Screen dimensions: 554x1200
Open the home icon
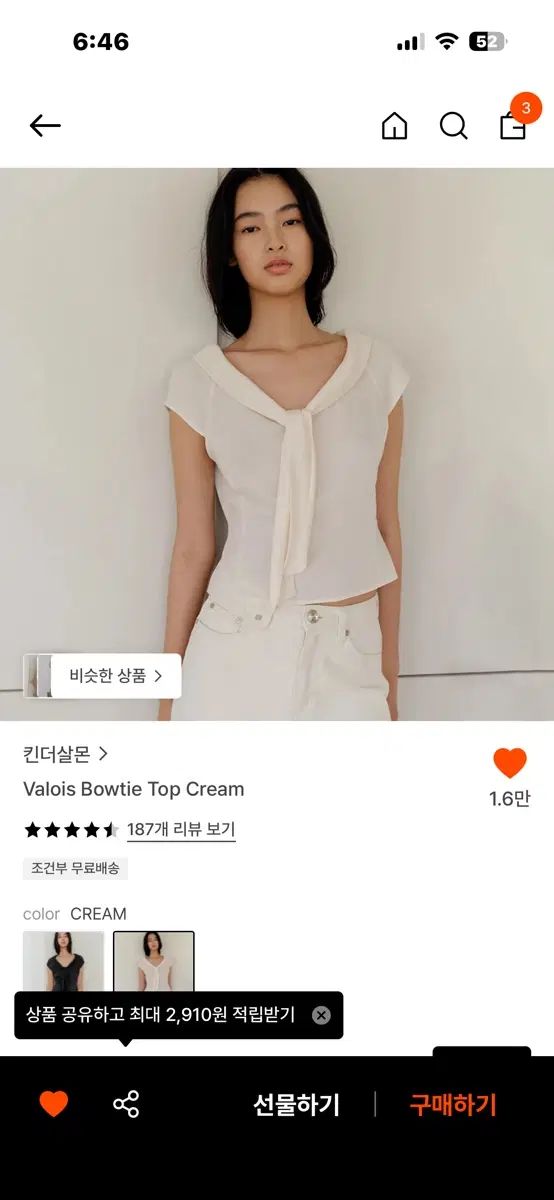coord(395,126)
